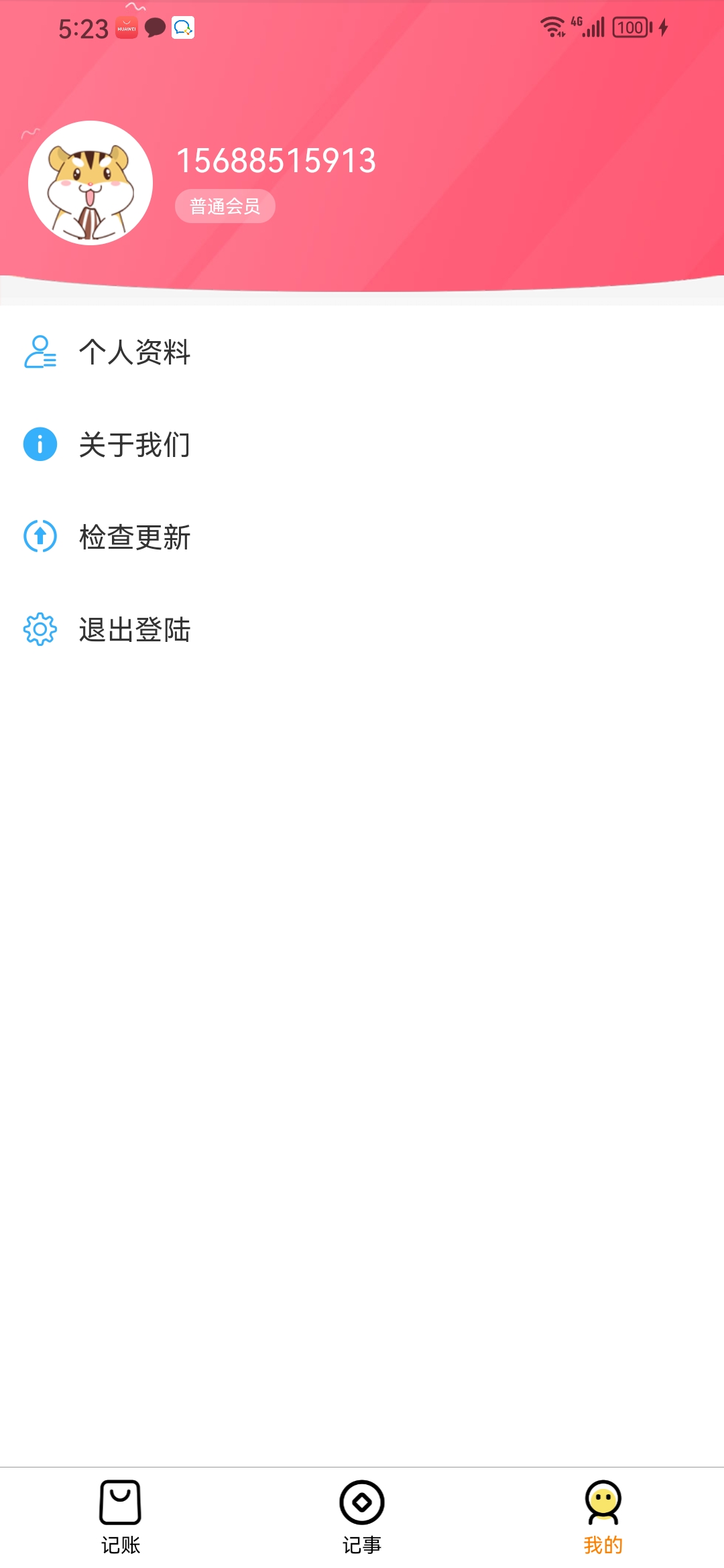Image resolution: width=724 pixels, height=1568 pixels.
Task: Click the 退出登陆 gear icon
Action: point(39,629)
